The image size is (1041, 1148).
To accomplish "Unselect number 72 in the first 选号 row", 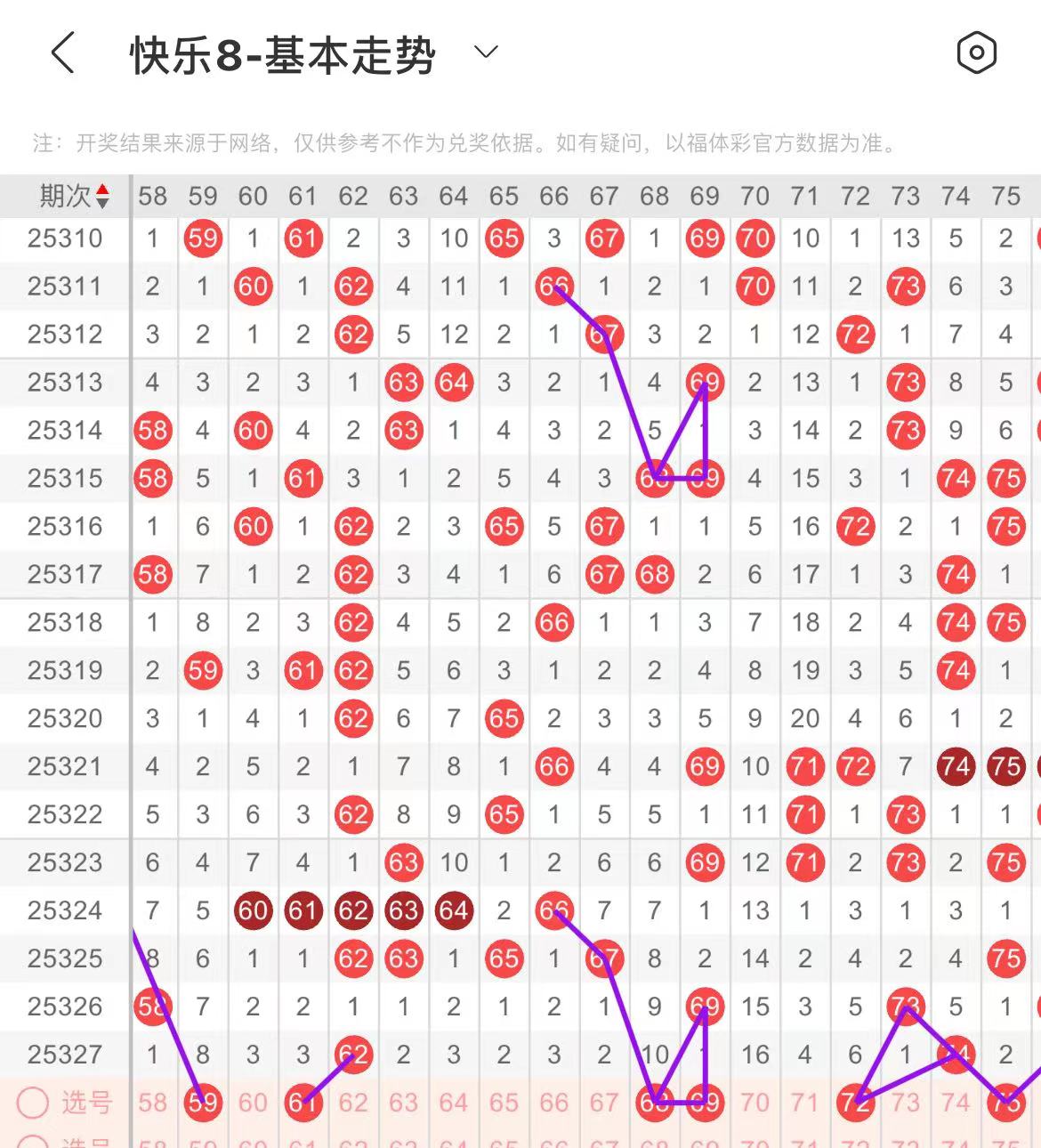I will pyautogui.click(x=855, y=1103).
